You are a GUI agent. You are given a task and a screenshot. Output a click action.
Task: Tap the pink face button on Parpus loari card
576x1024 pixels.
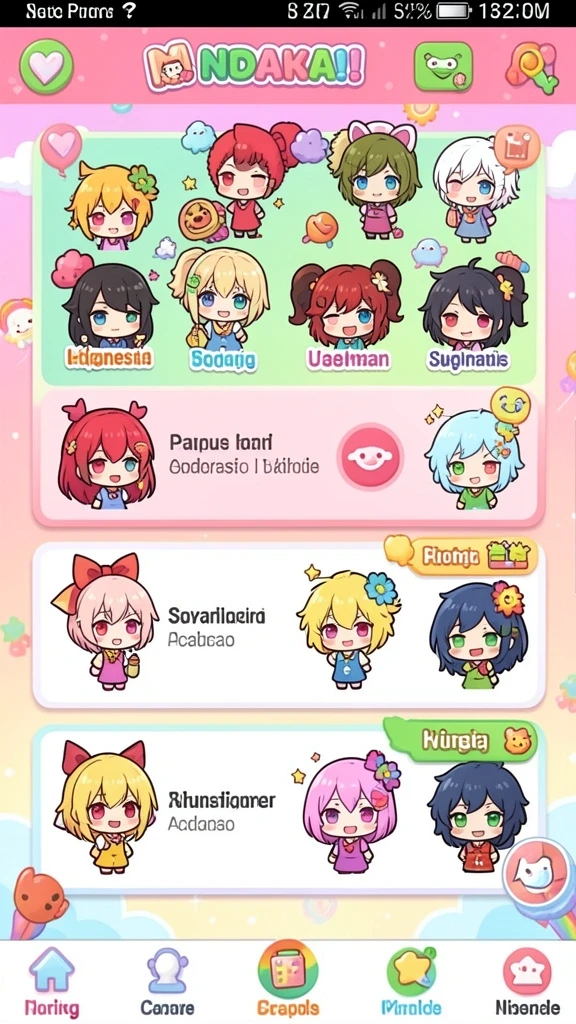370,455
